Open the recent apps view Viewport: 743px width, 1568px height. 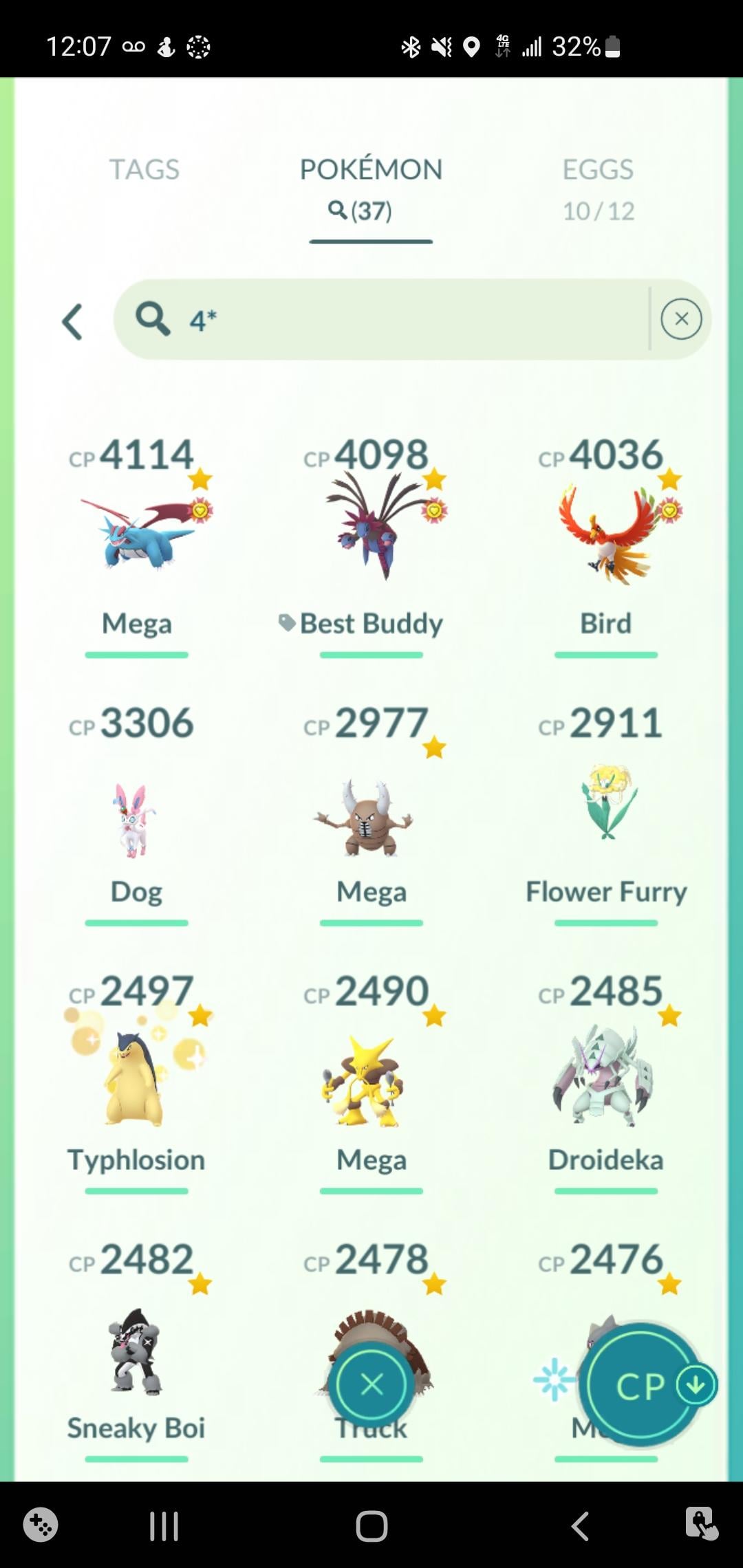click(164, 1526)
